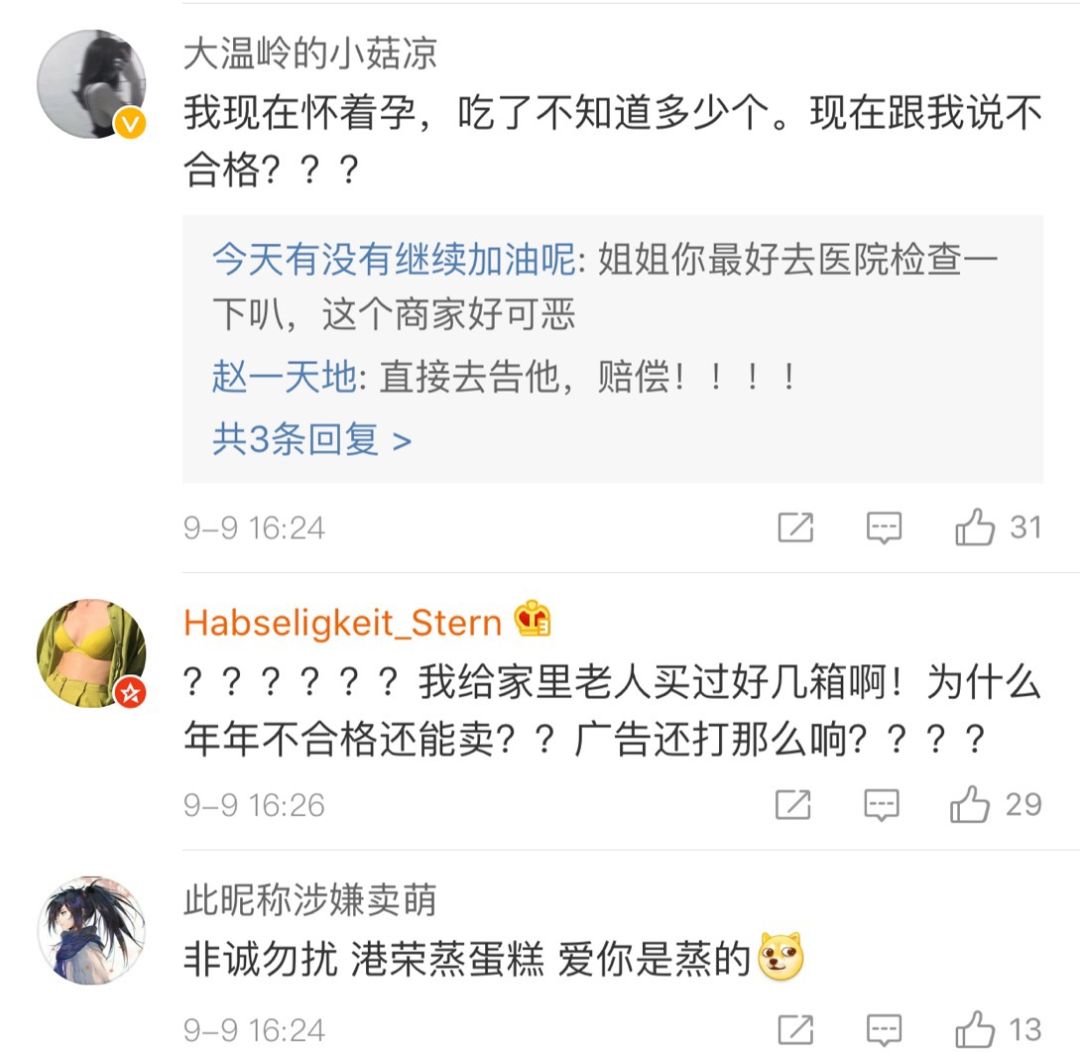Repost 此昵称涉嫌卖萌's comment
This screenshot has width=1080, height=1052.
pos(795,1029)
